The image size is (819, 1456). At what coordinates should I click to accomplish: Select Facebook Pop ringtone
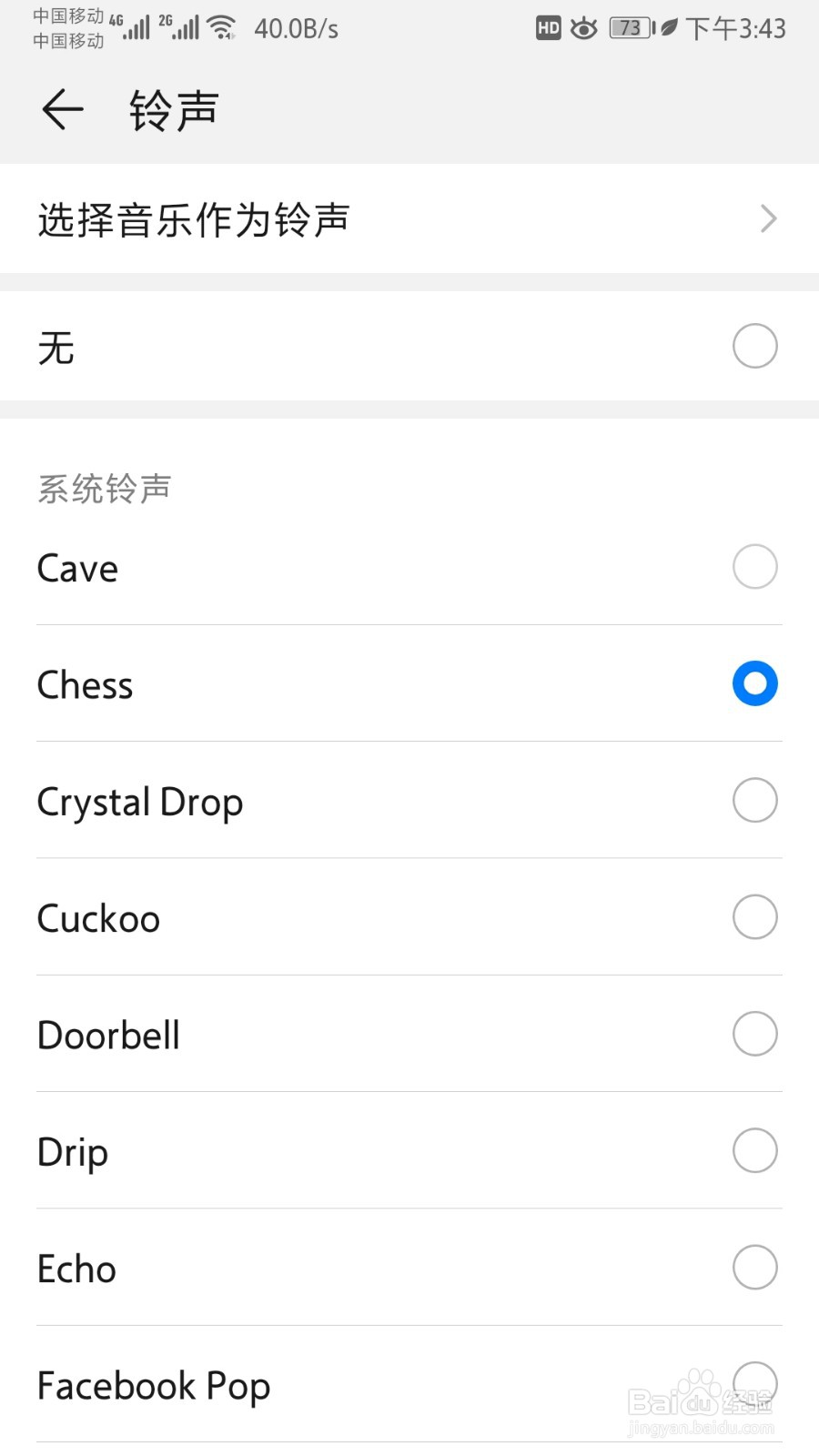(x=409, y=1384)
